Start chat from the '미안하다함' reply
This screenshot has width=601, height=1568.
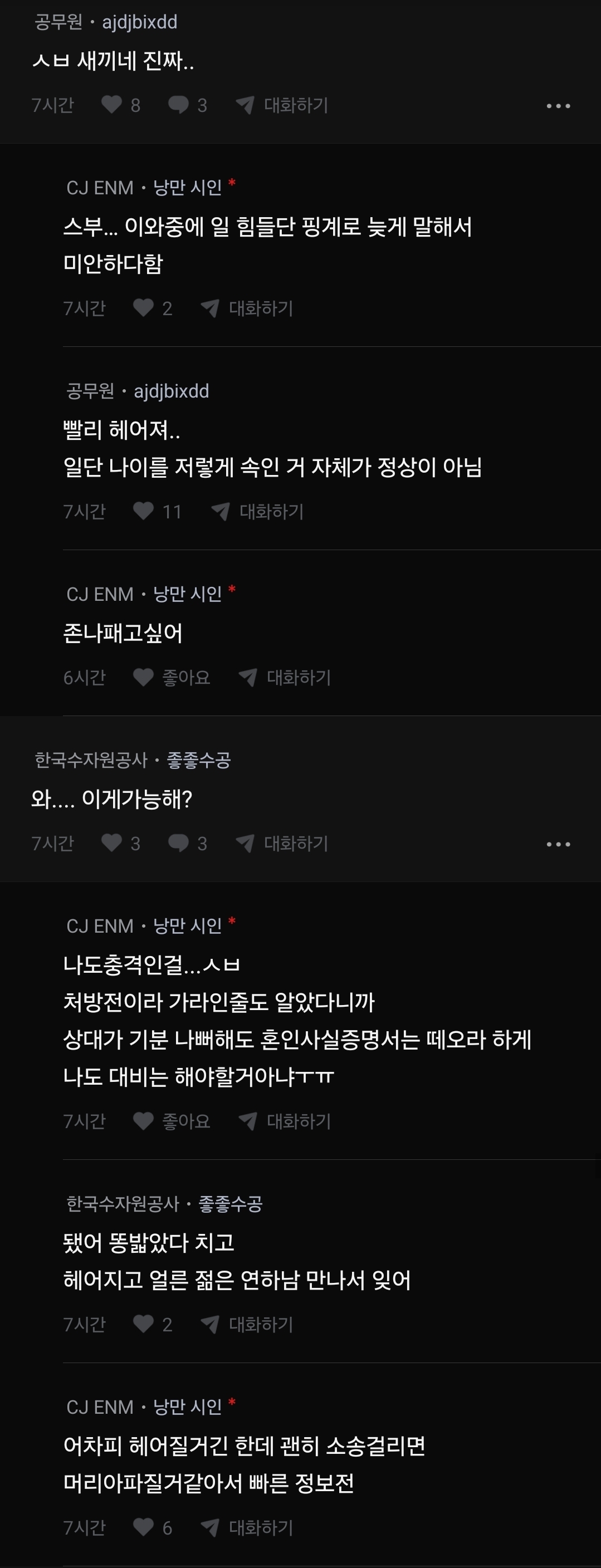point(247,308)
